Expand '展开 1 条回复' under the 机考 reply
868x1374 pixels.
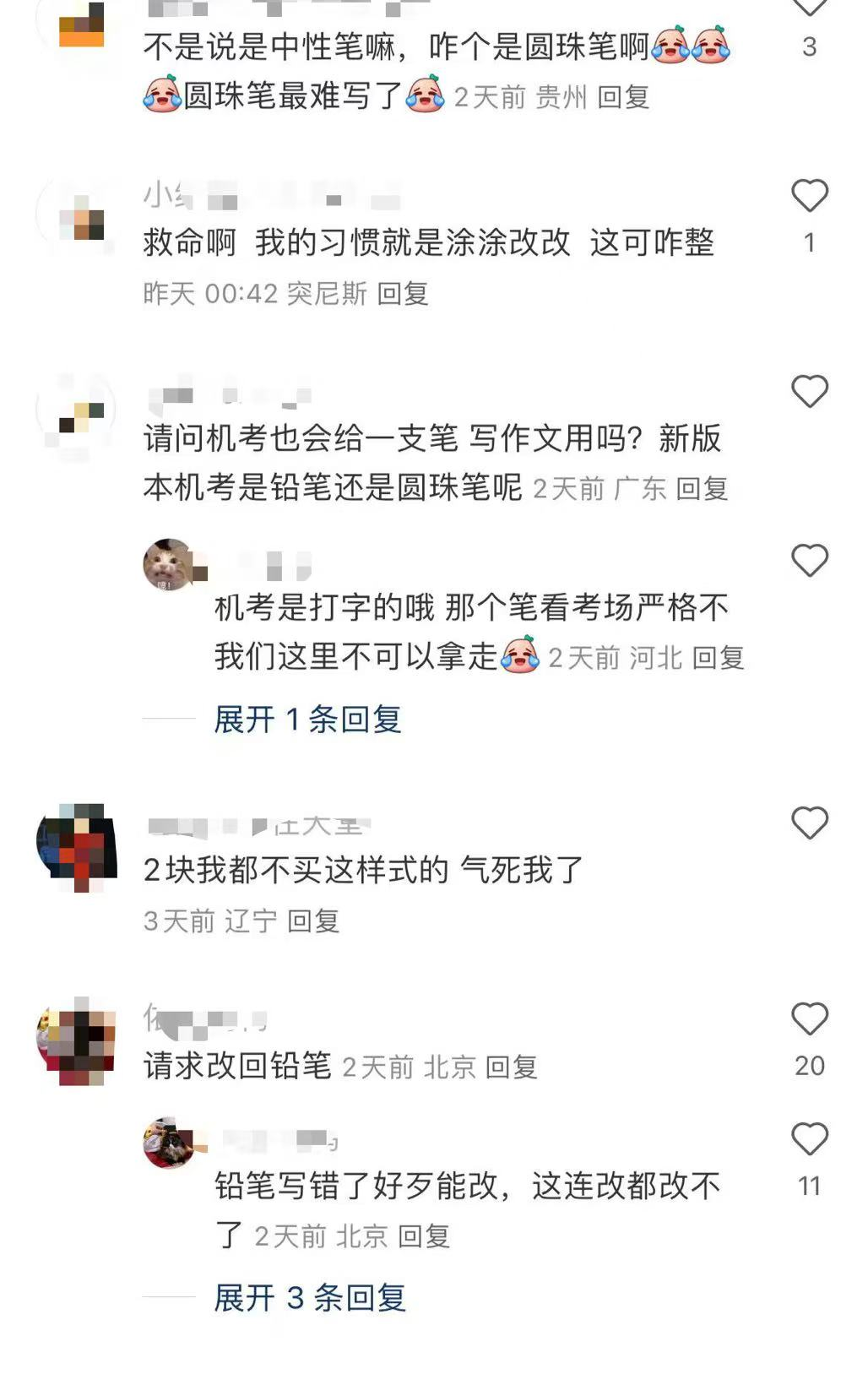307,720
